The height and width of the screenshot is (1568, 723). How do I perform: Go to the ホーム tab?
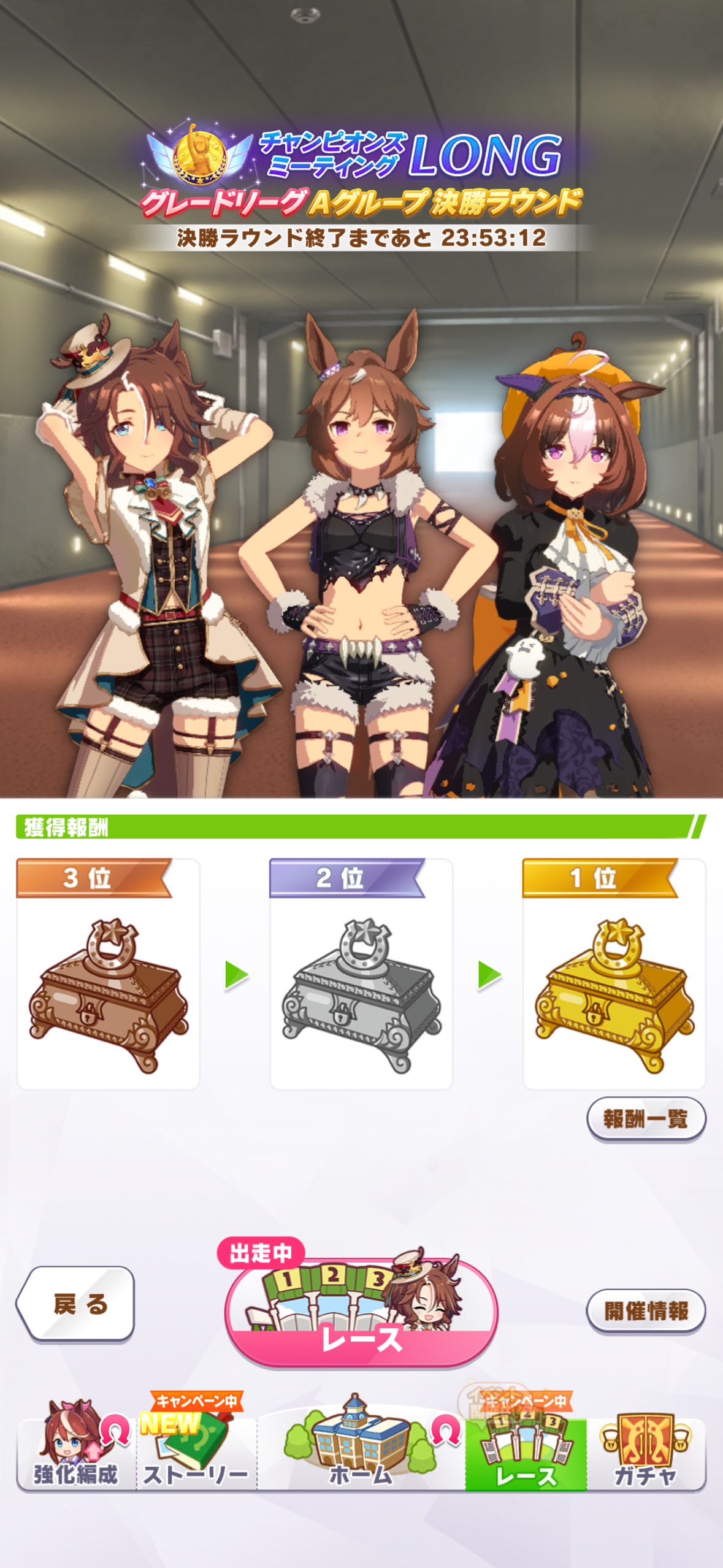(x=361, y=1454)
